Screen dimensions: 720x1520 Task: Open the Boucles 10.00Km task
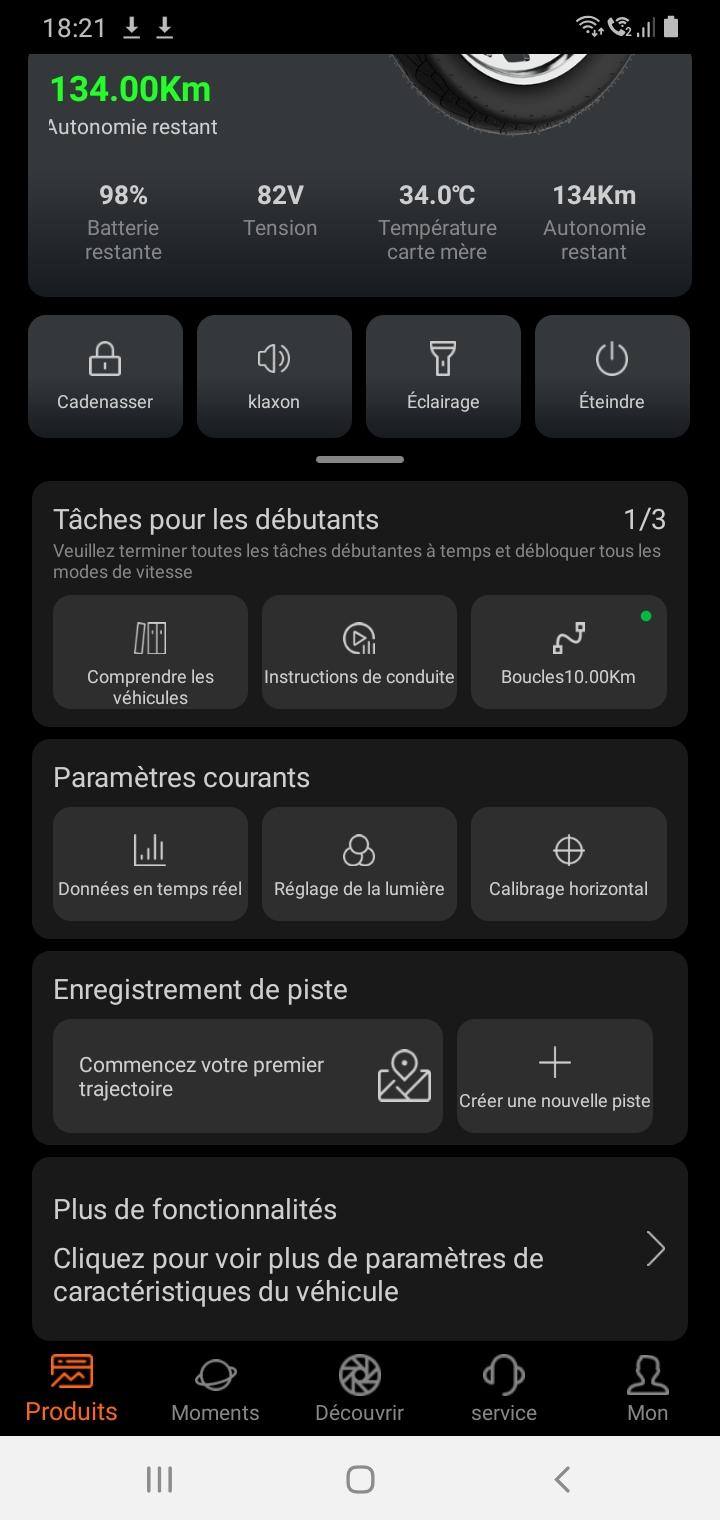[568, 652]
